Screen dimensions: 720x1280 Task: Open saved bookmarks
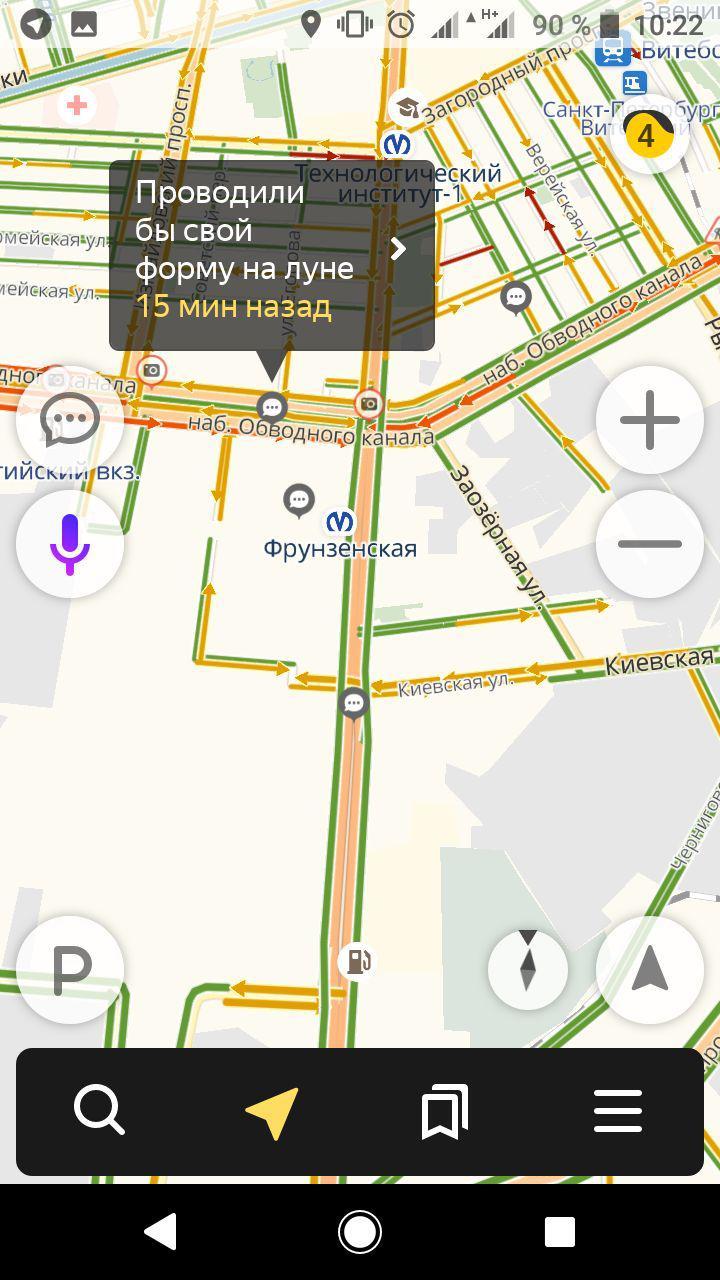tap(445, 1112)
